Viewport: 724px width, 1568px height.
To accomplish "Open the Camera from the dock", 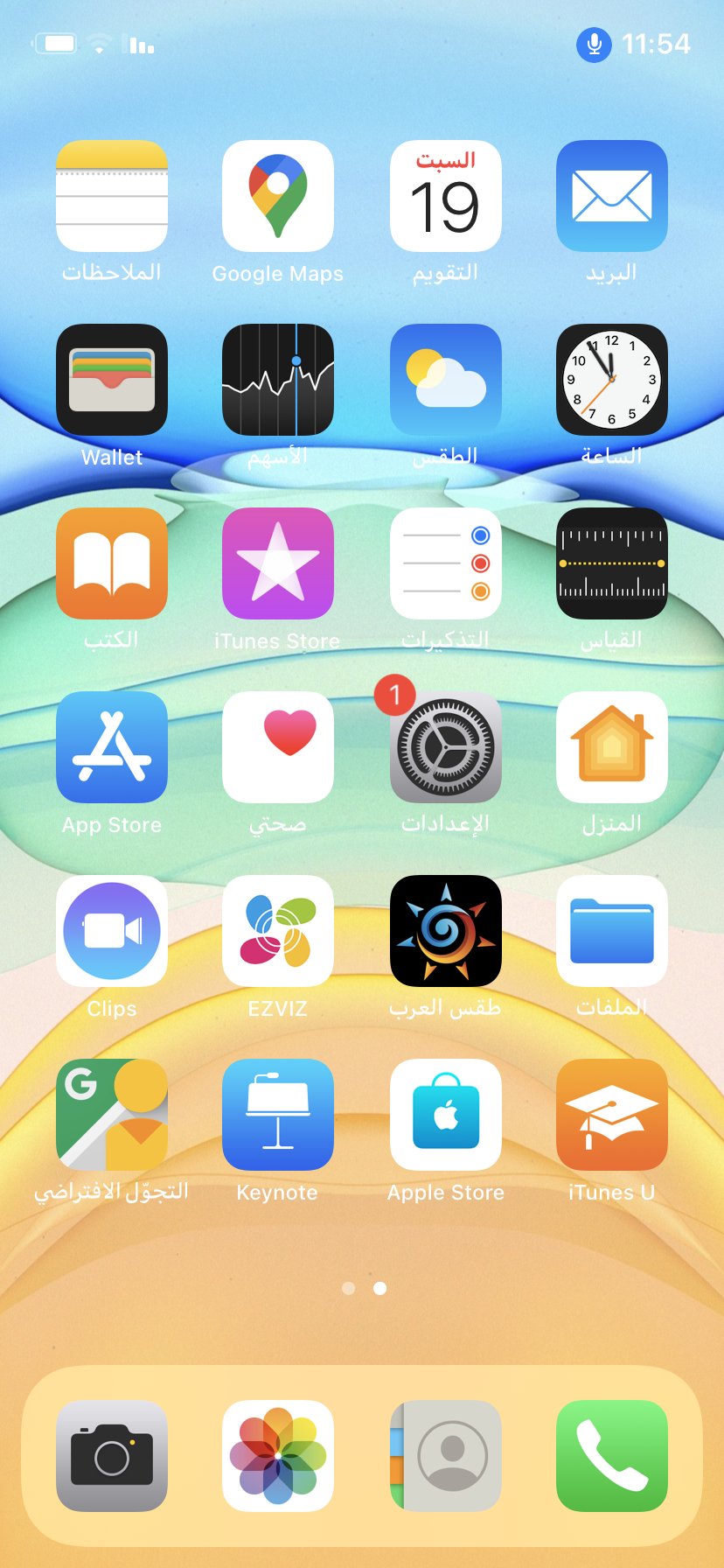I will (112, 1456).
